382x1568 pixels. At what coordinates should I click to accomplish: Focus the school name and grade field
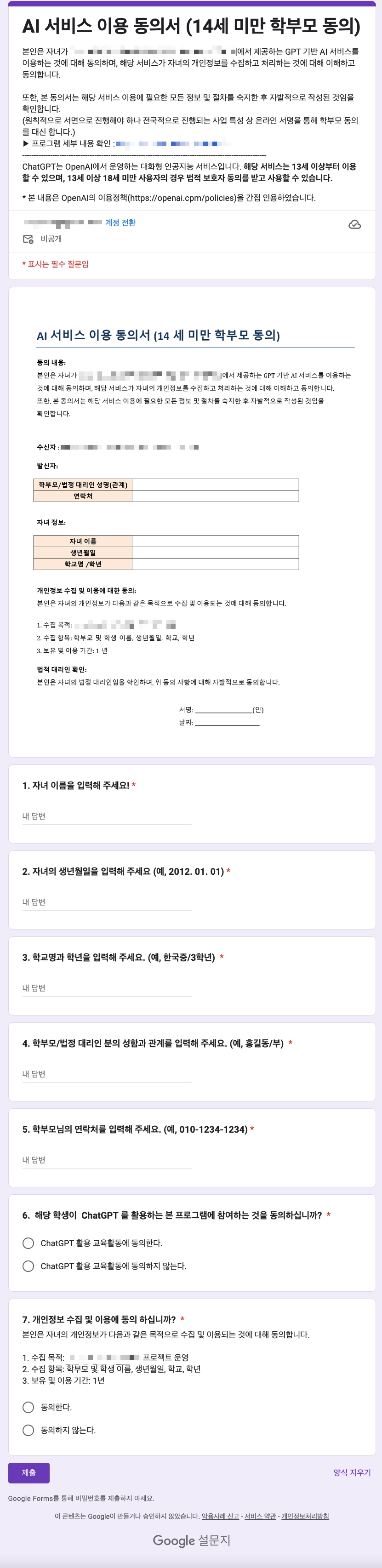pyautogui.click(x=107, y=988)
